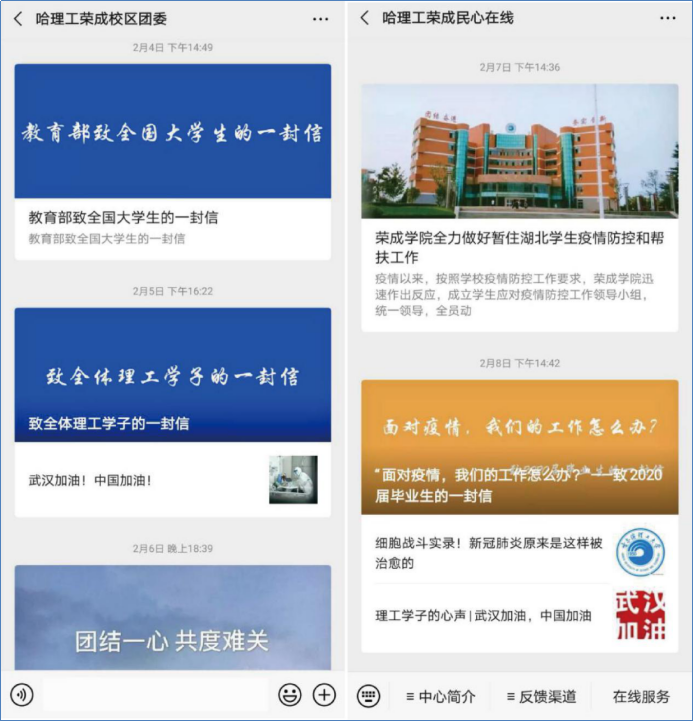
Task: Open the plus attachments menu
Action: pyautogui.click(x=324, y=694)
